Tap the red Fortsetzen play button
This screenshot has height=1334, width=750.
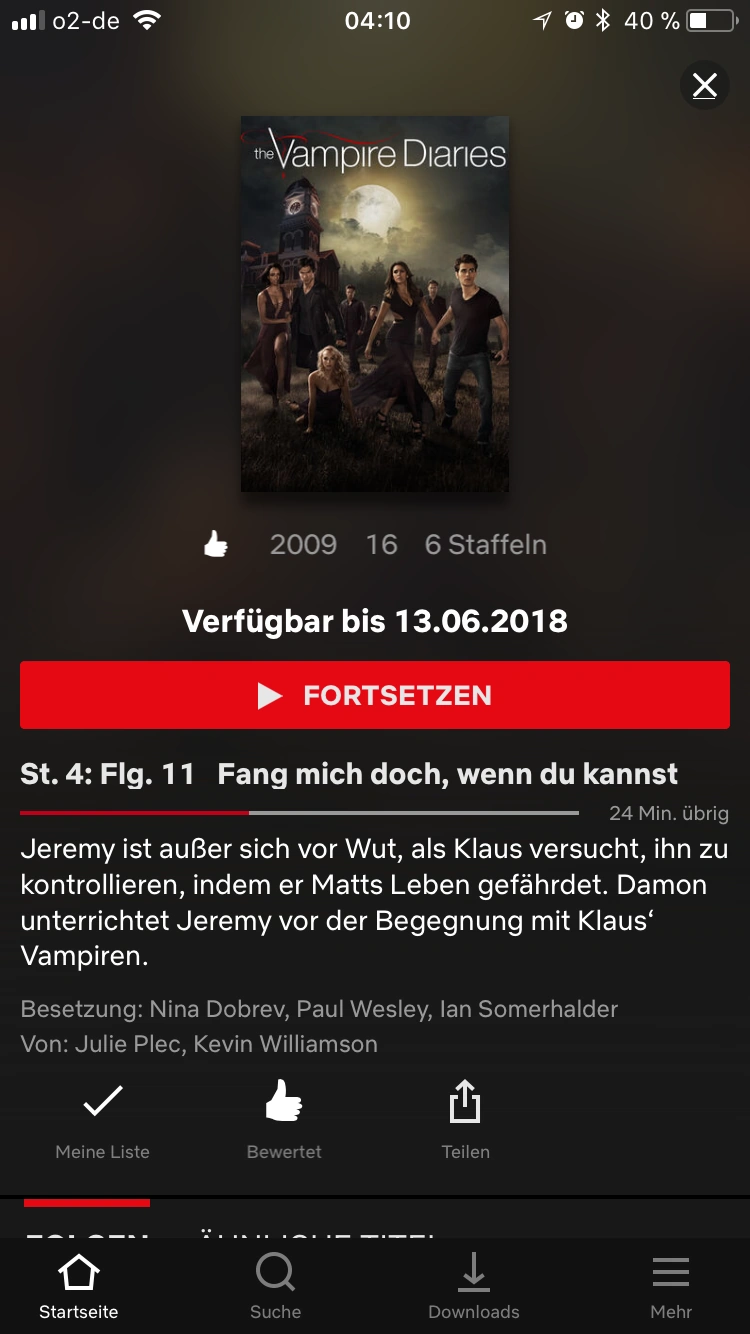[375, 695]
